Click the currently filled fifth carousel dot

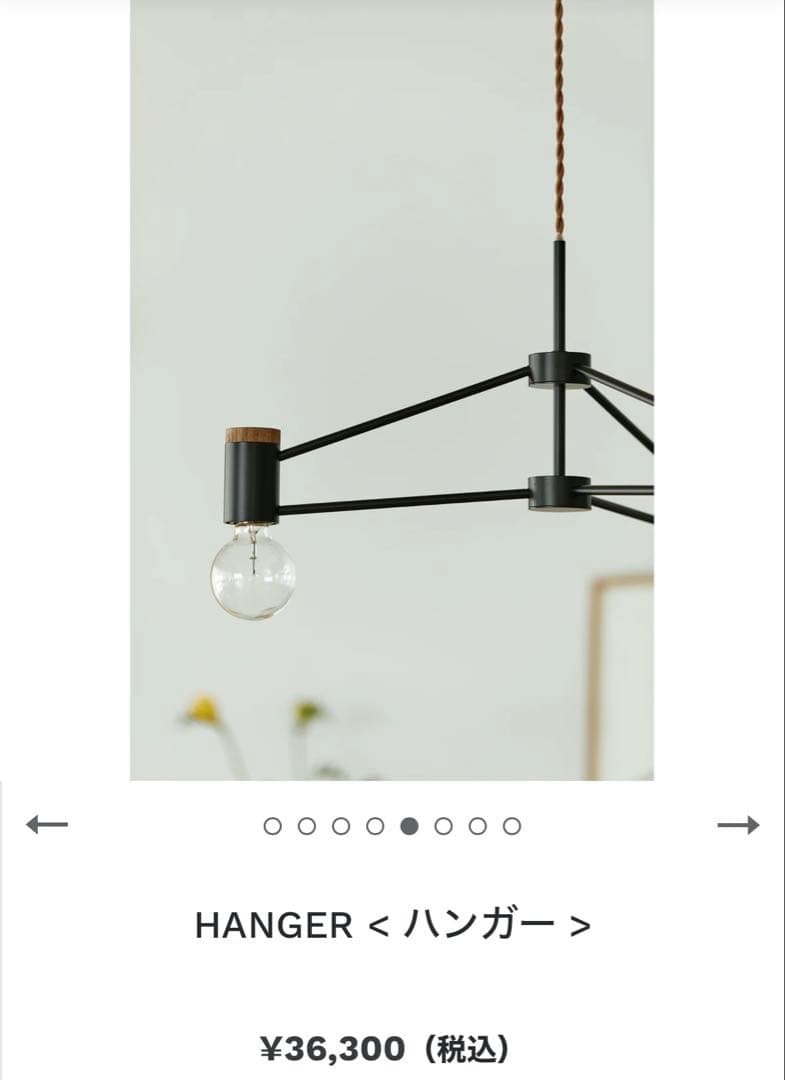(409, 827)
